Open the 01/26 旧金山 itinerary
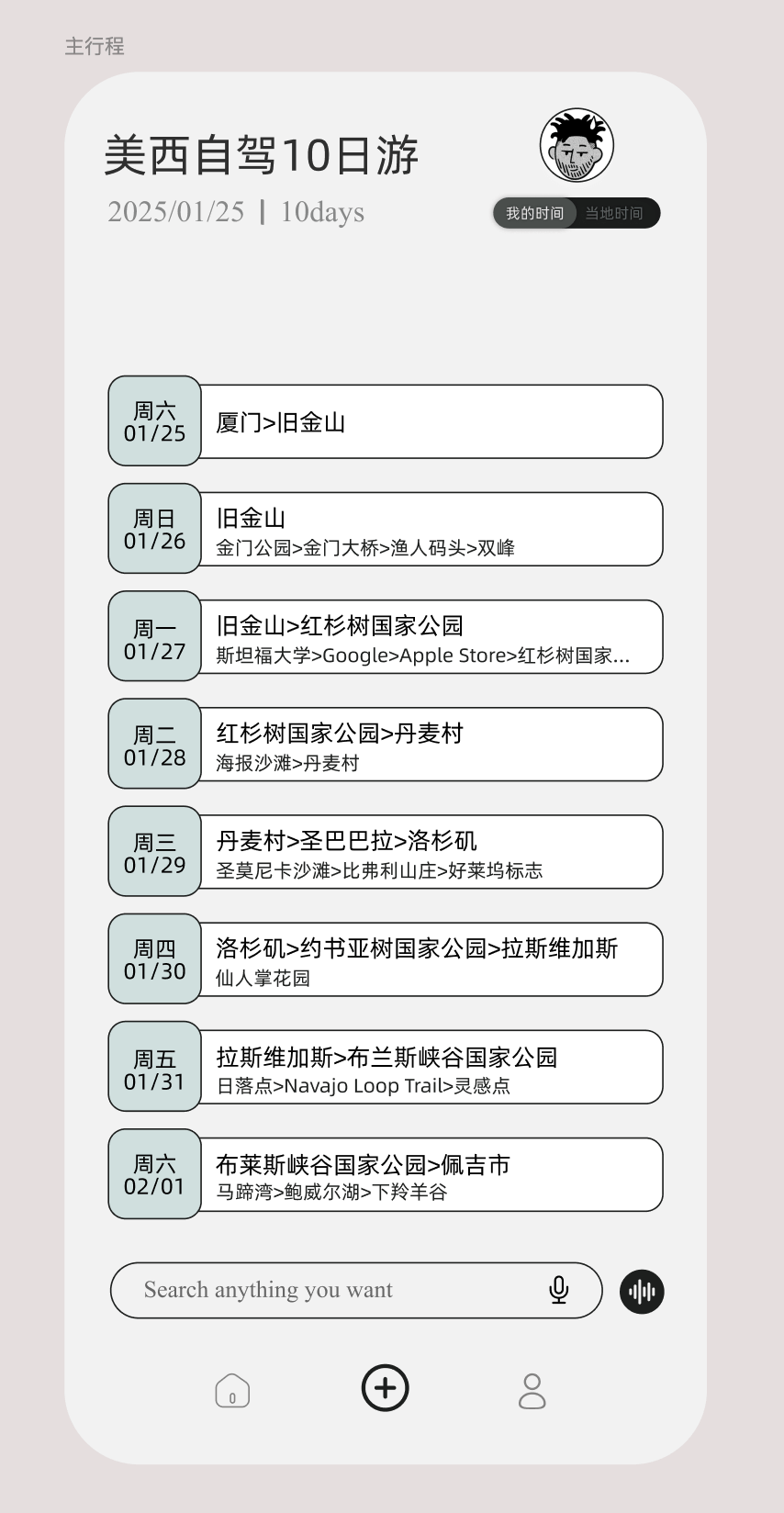The image size is (784, 1513). (x=386, y=529)
